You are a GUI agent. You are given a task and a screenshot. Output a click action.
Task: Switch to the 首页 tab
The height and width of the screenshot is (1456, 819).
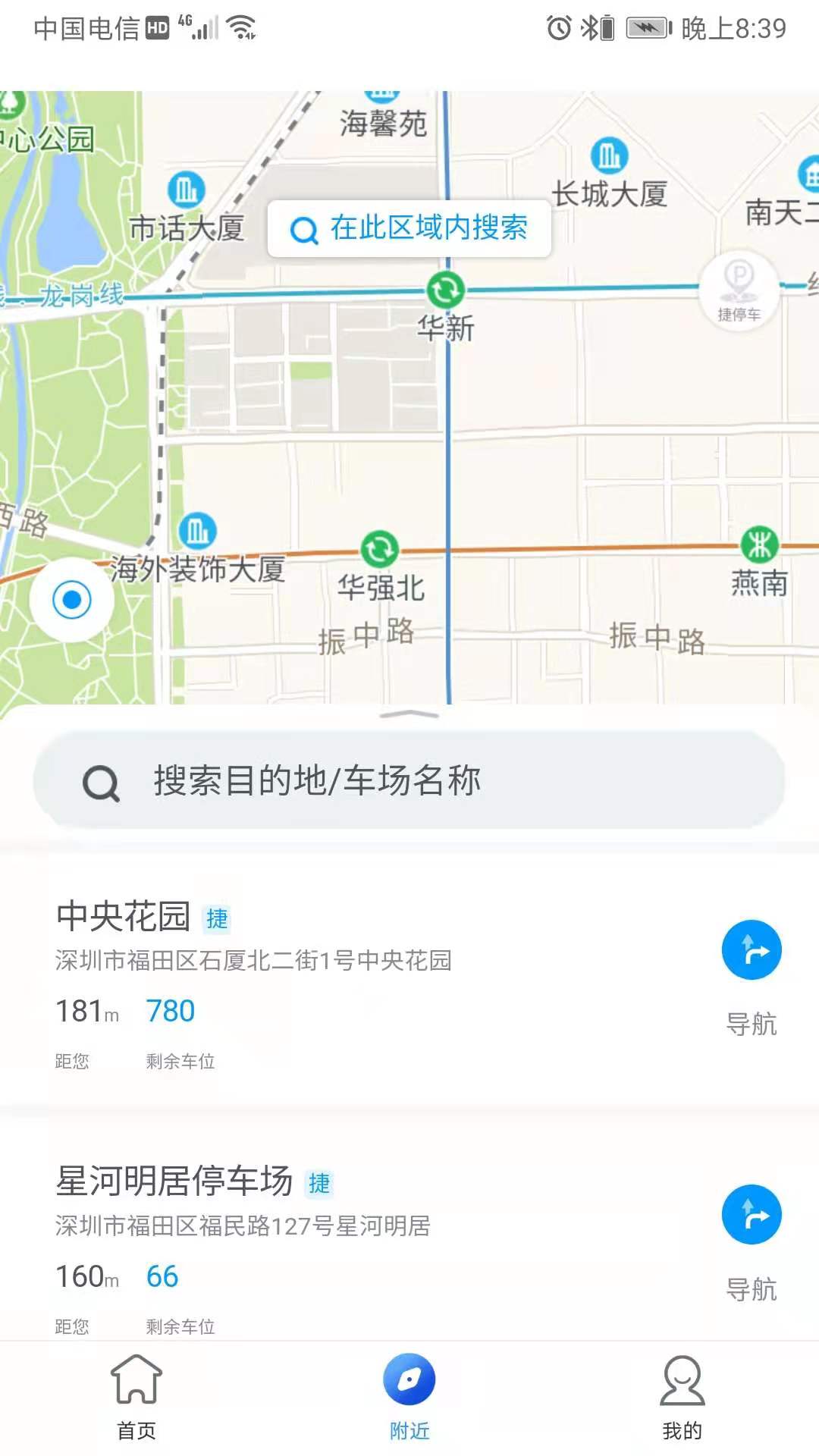[136, 1397]
